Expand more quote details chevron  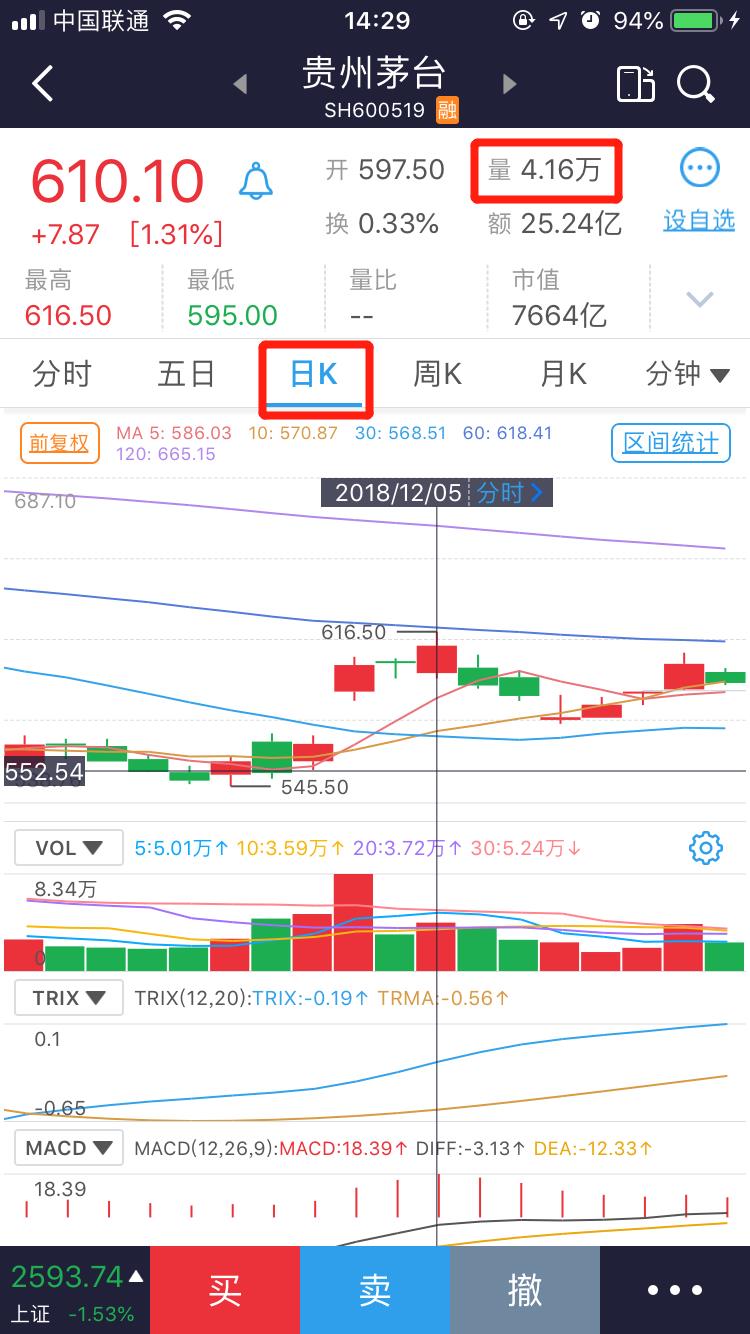(x=700, y=298)
